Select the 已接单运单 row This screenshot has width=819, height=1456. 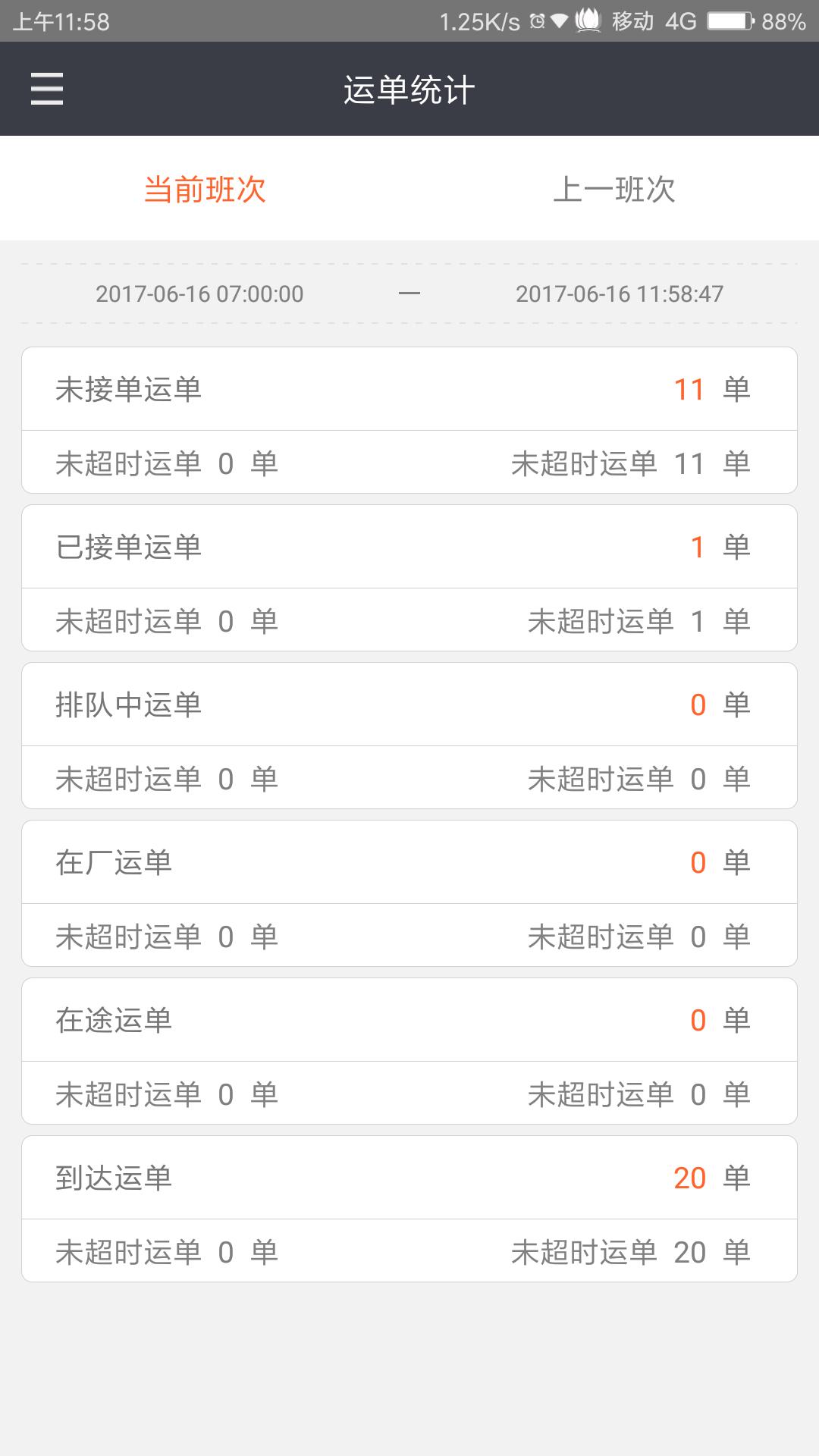click(x=409, y=547)
